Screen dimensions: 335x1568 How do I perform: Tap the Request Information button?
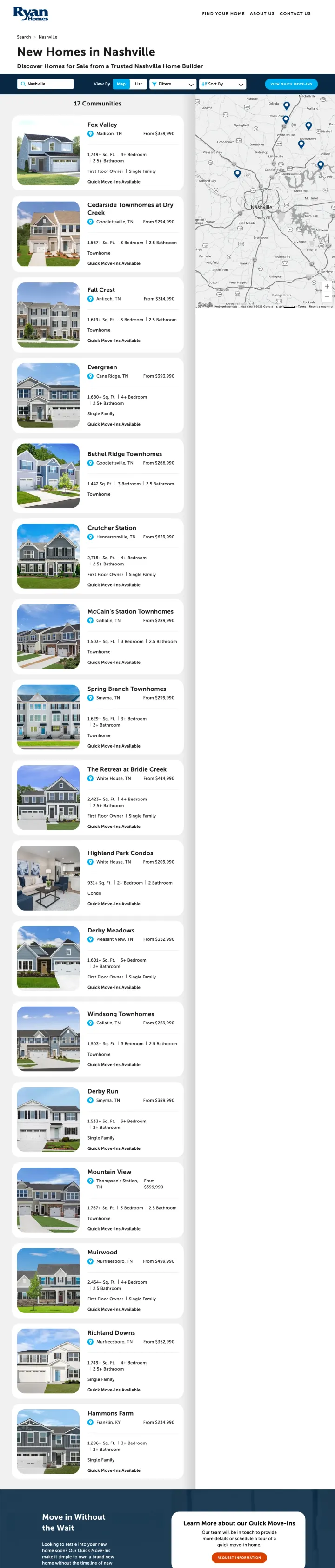coord(239,1558)
